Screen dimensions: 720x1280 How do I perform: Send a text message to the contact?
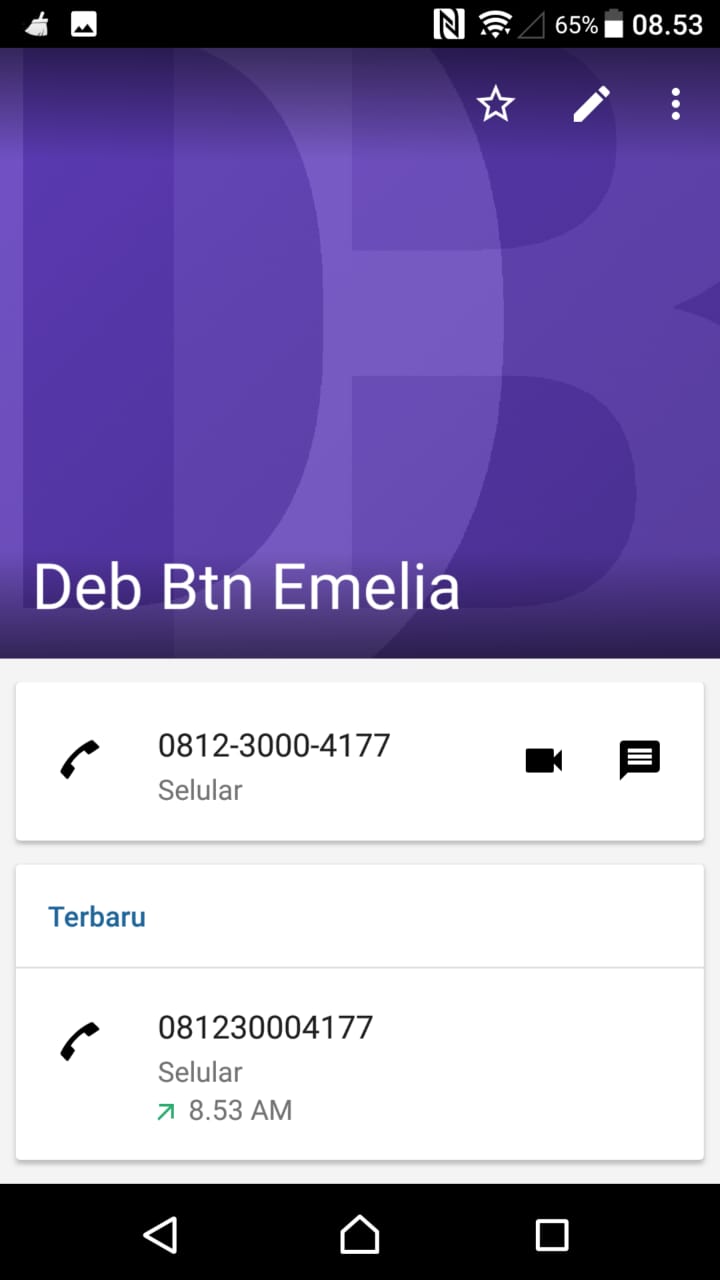(639, 761)
